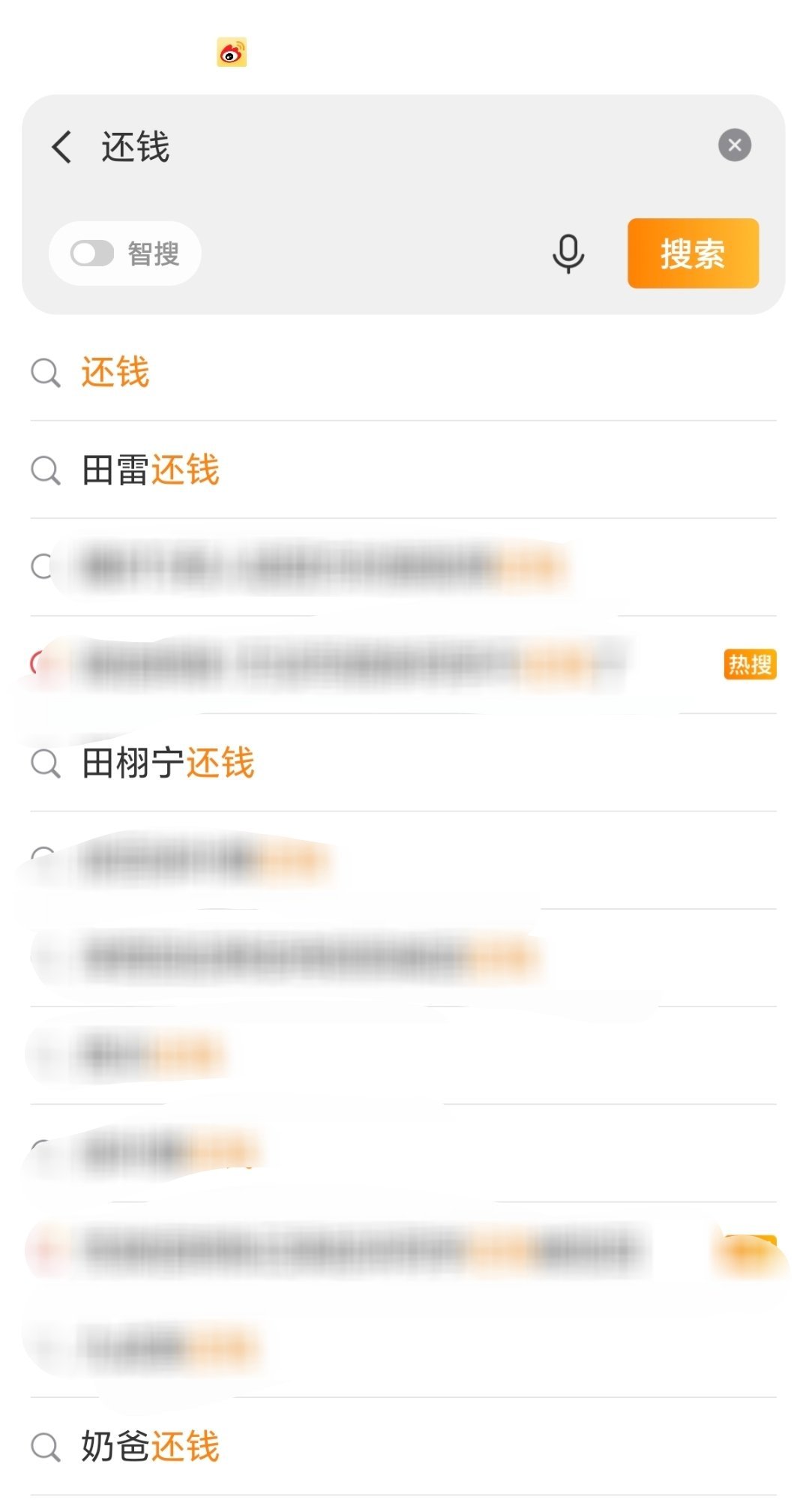Enable the 智搜 smart search toggle

point(91,253)
